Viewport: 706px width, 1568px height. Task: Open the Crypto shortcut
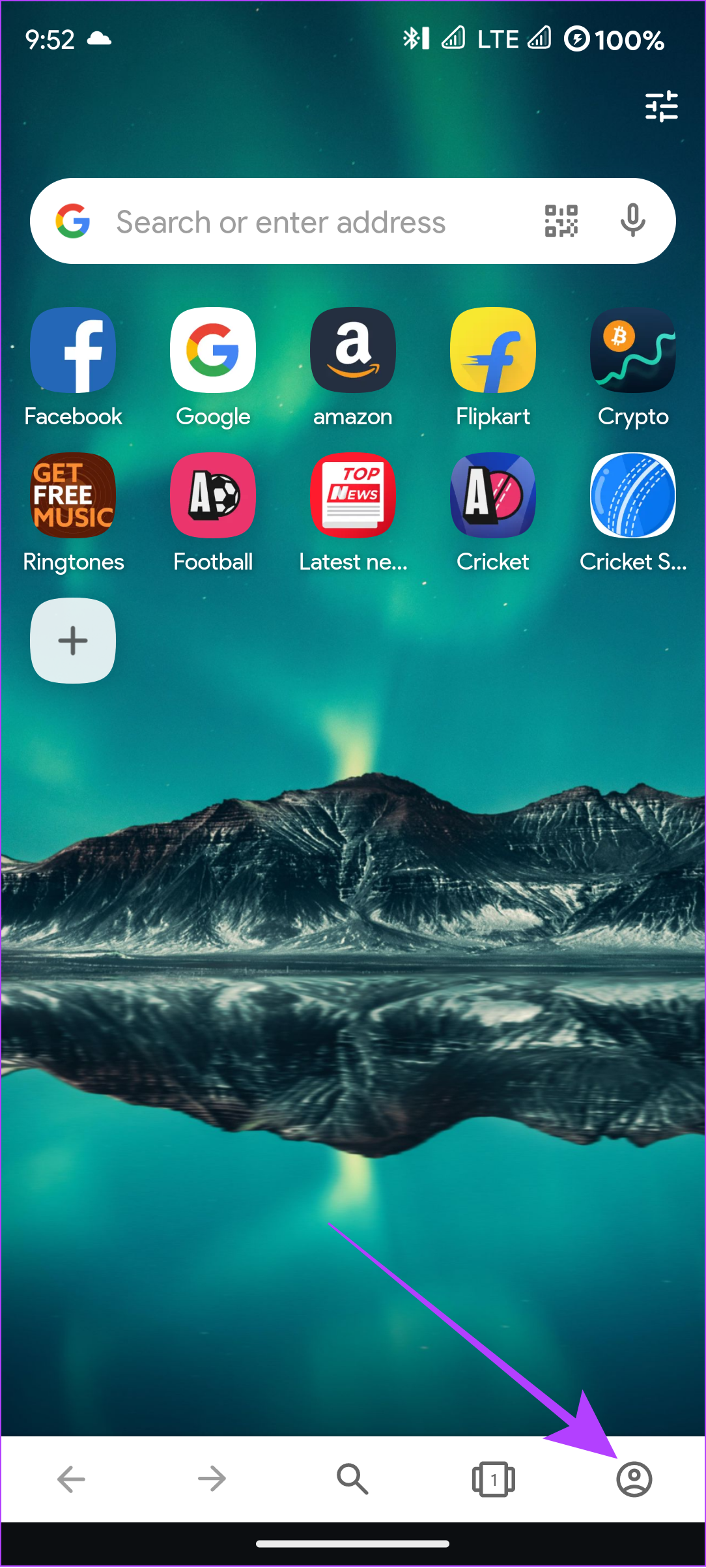632,351
